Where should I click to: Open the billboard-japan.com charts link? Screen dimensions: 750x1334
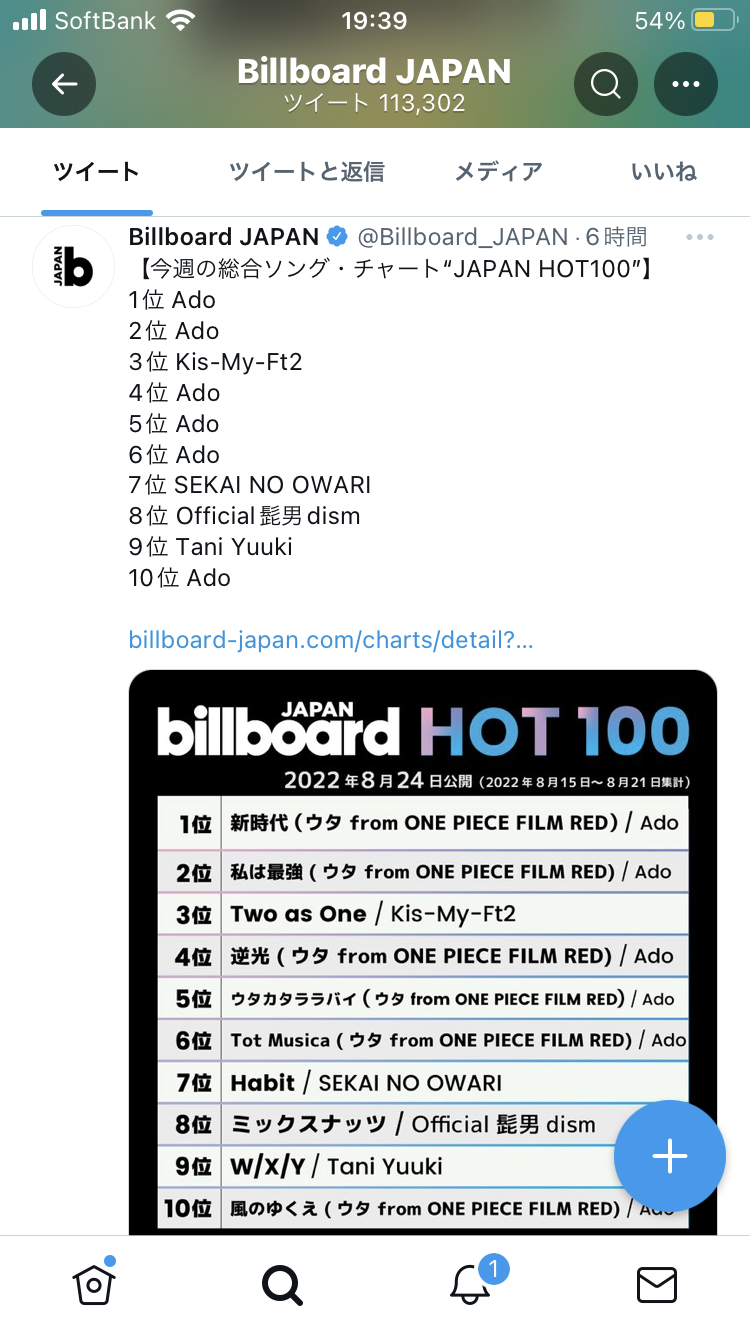[330, 640]
